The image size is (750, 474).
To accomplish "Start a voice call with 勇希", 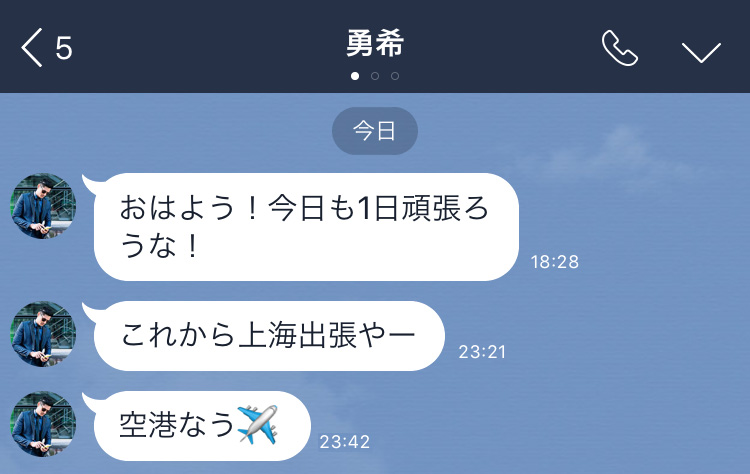I will [x=619, y=48].
